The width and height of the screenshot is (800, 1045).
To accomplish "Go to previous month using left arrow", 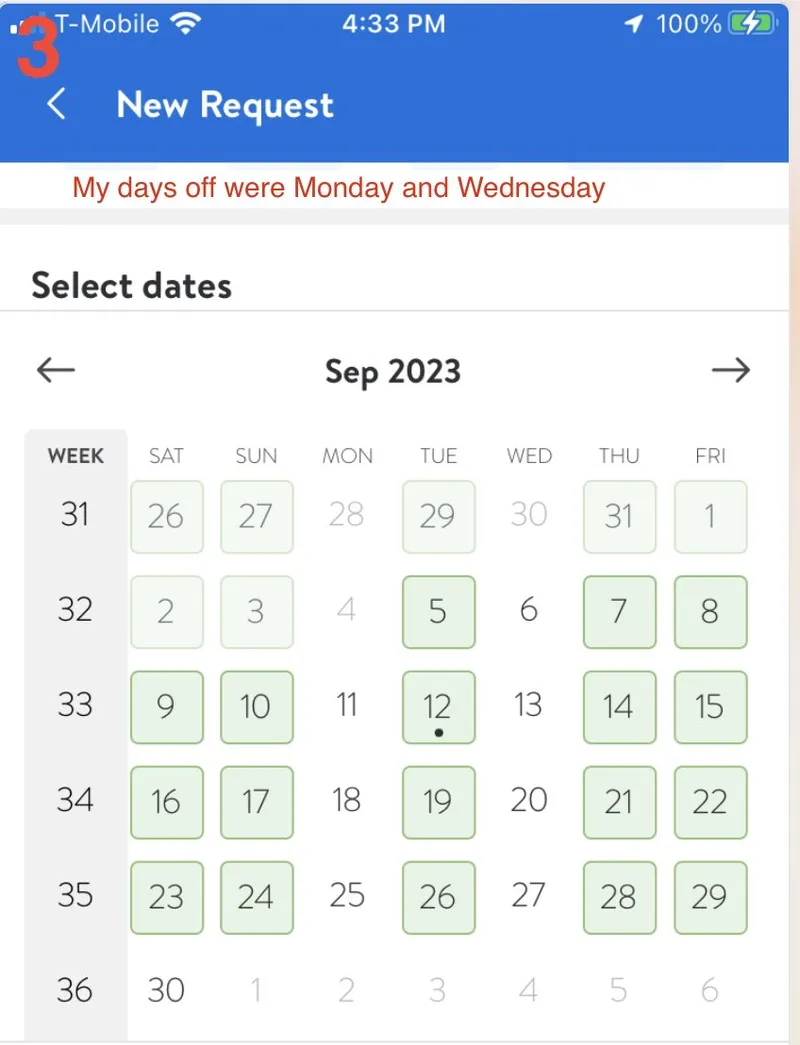I will 55,370.
